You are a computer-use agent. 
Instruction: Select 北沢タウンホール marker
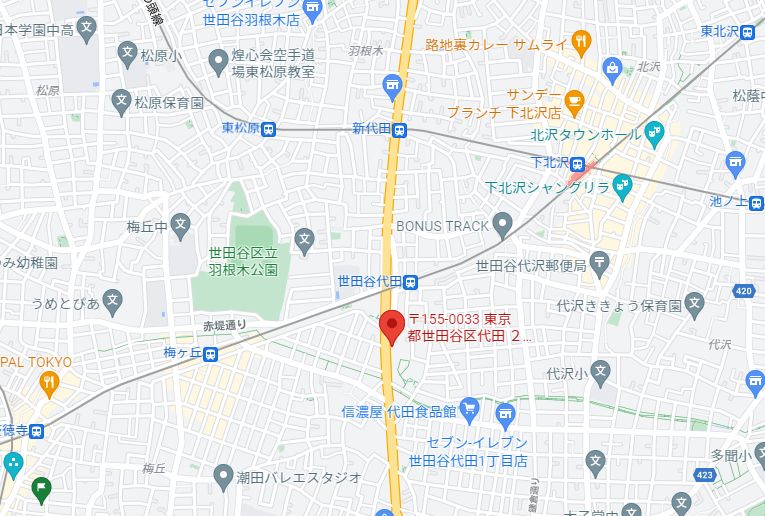pyautogui.click(x=655, y=131)
